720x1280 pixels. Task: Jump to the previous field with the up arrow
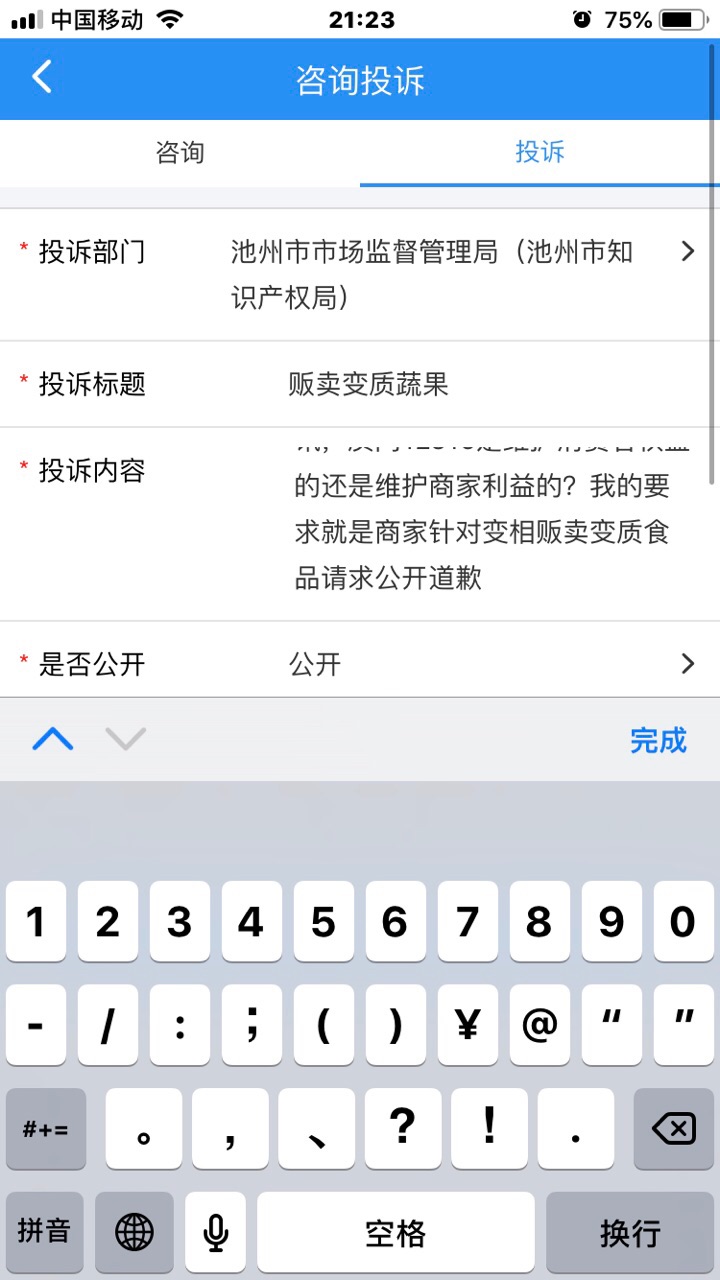click(x=53, y=740)
